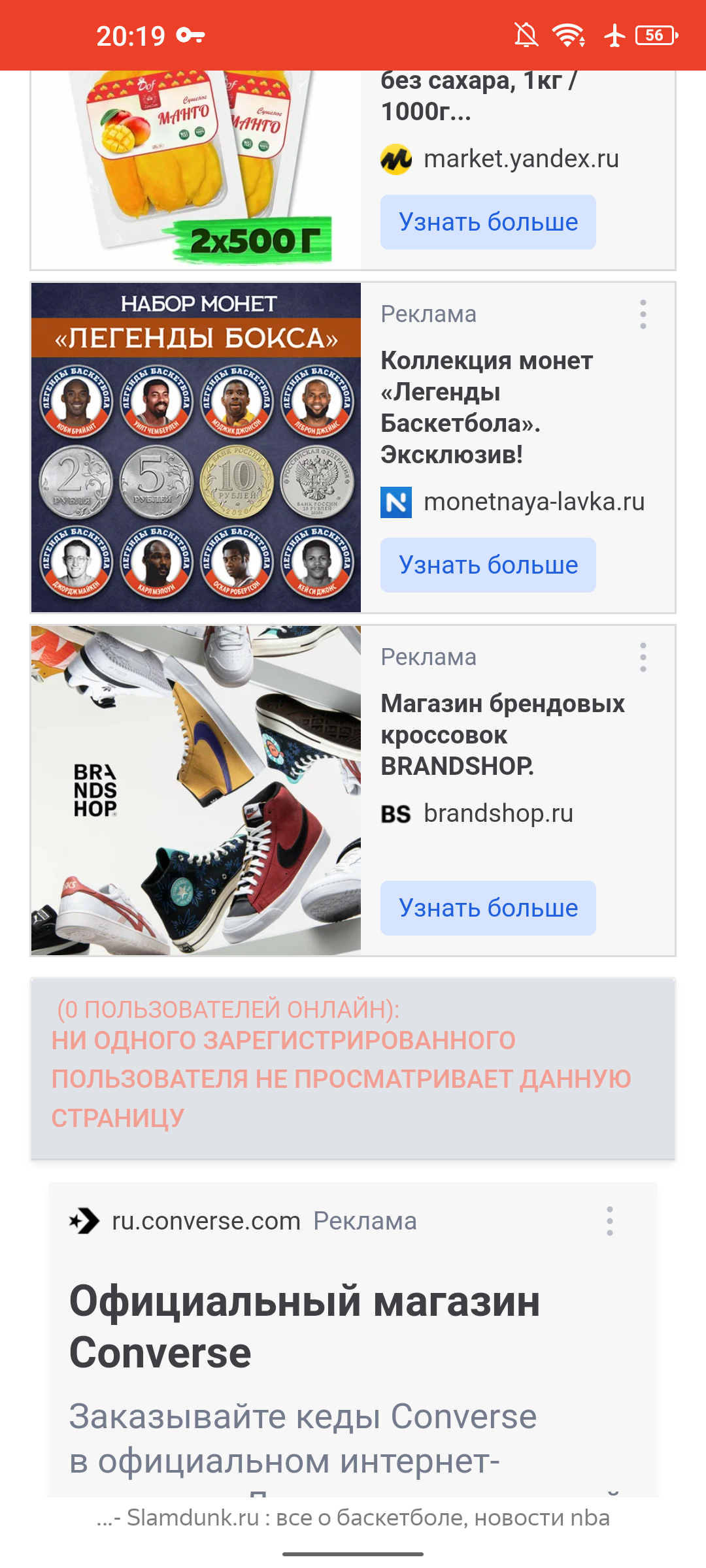Tap Узнать больше for the brandshop.ru ad
This screenshot has width=706, height=1568.
488,908
